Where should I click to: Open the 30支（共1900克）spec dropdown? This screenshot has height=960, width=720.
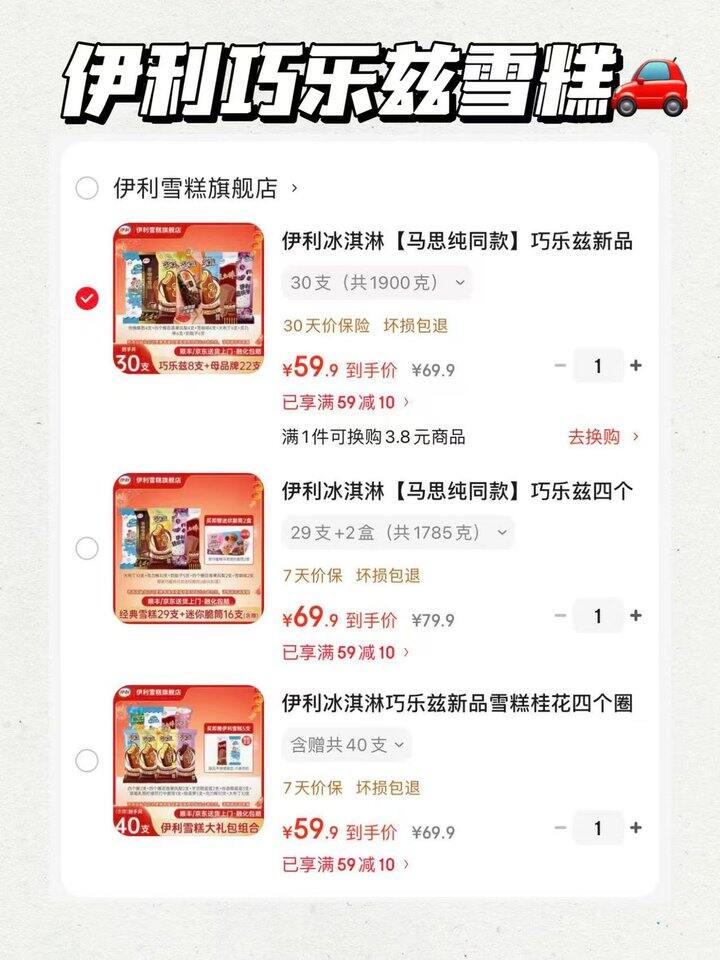point(375,283)
